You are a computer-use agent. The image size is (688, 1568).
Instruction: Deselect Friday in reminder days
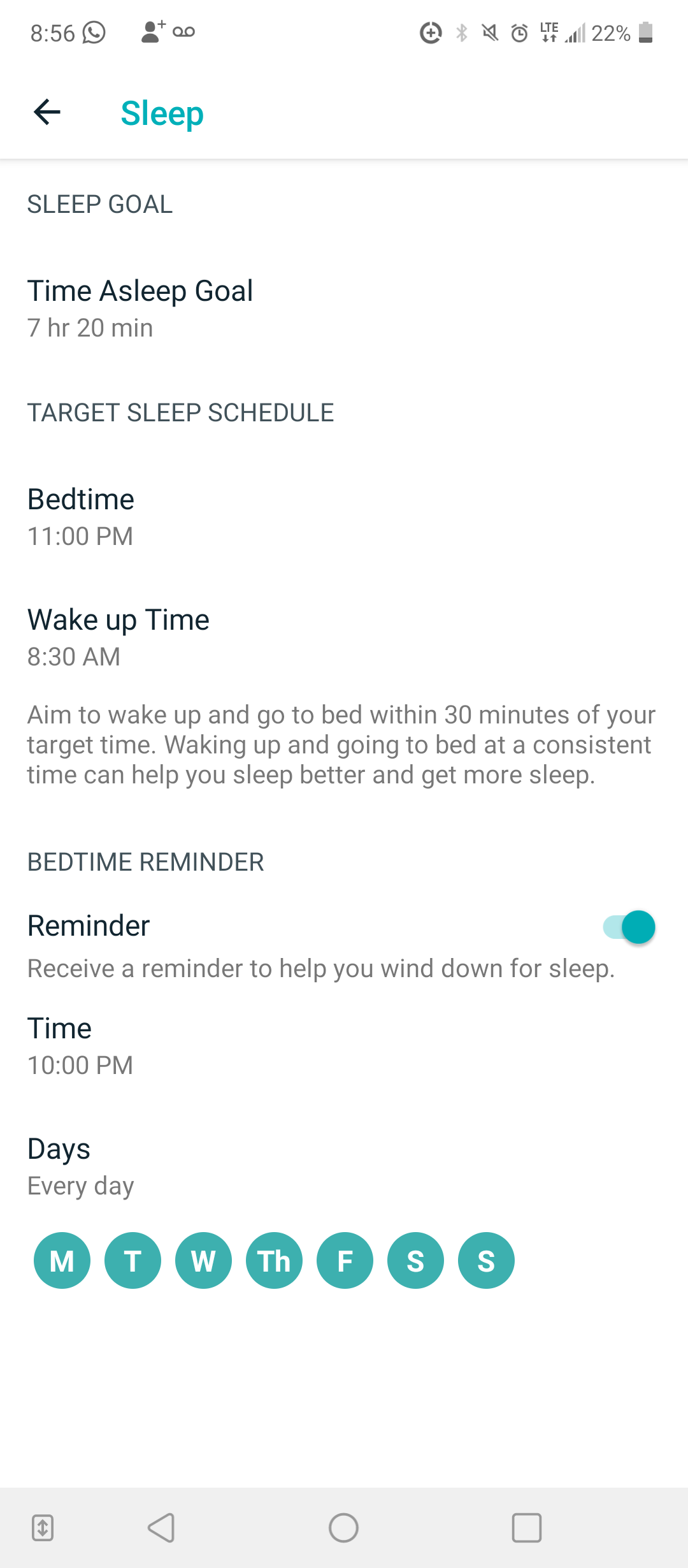tap(345, 1261)
